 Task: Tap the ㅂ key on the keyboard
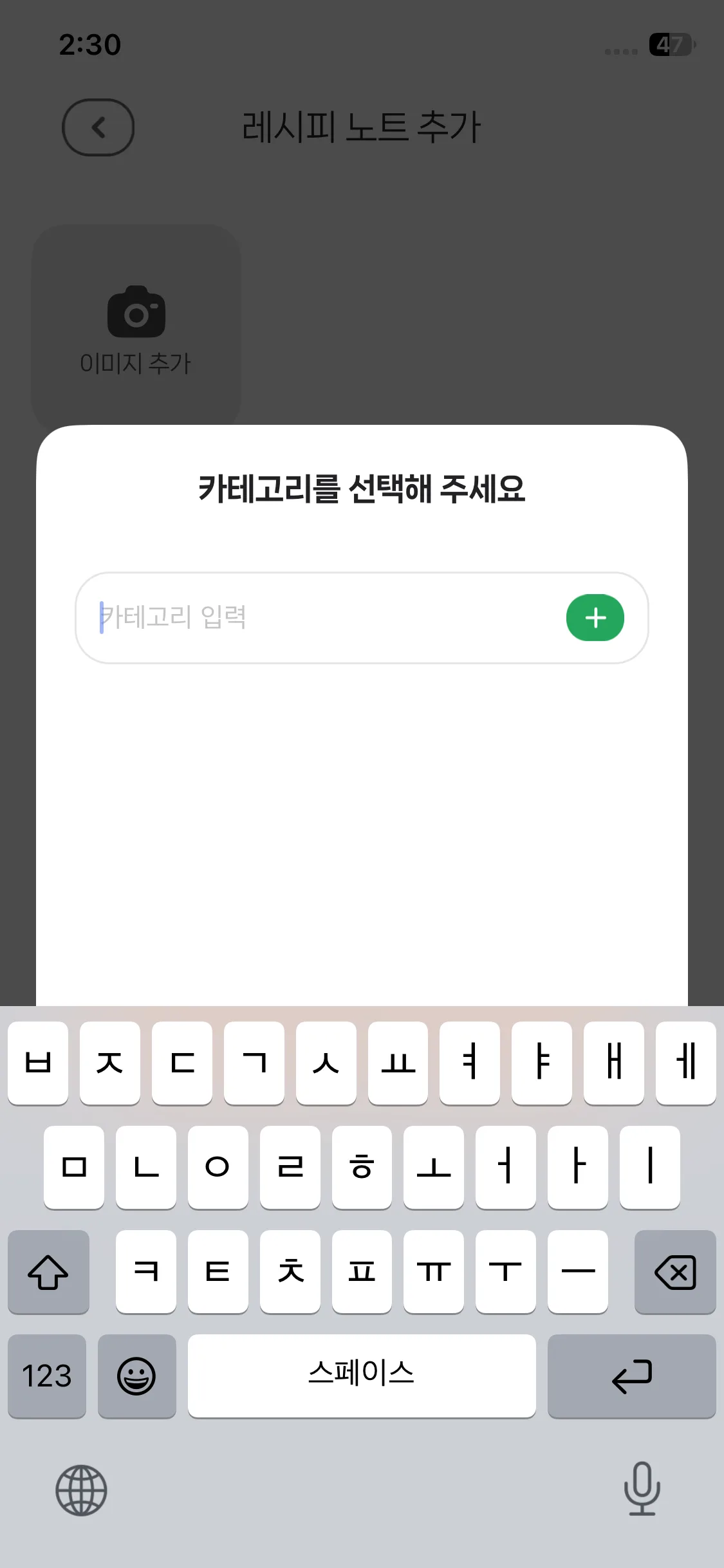point(38,1064)
